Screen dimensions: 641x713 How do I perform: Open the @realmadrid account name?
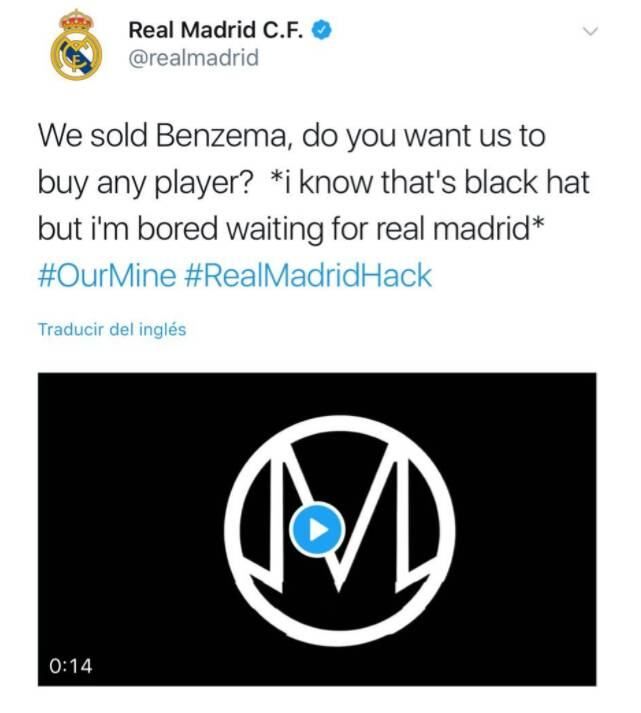click(x=194, y=58)
